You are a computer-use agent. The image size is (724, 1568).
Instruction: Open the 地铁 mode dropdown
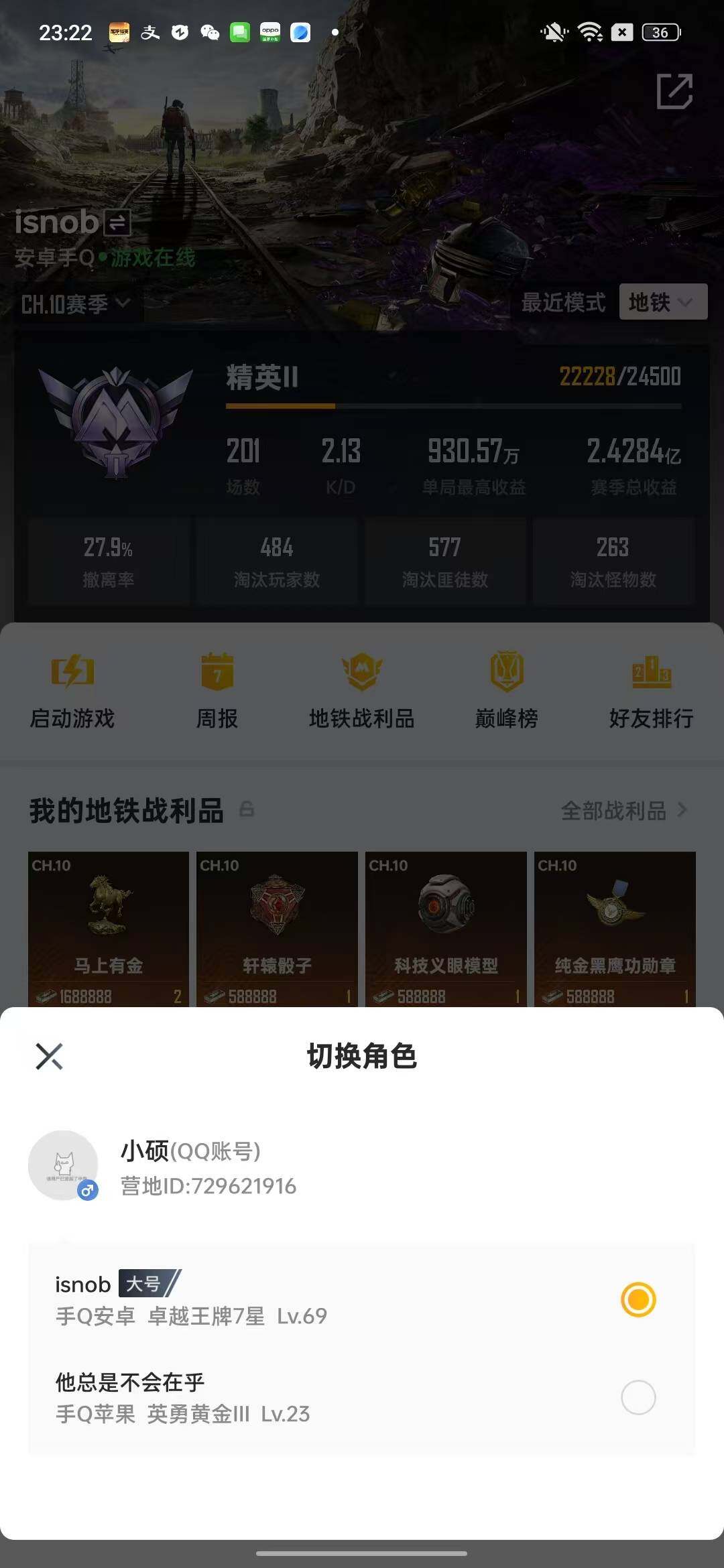[662, 302]
